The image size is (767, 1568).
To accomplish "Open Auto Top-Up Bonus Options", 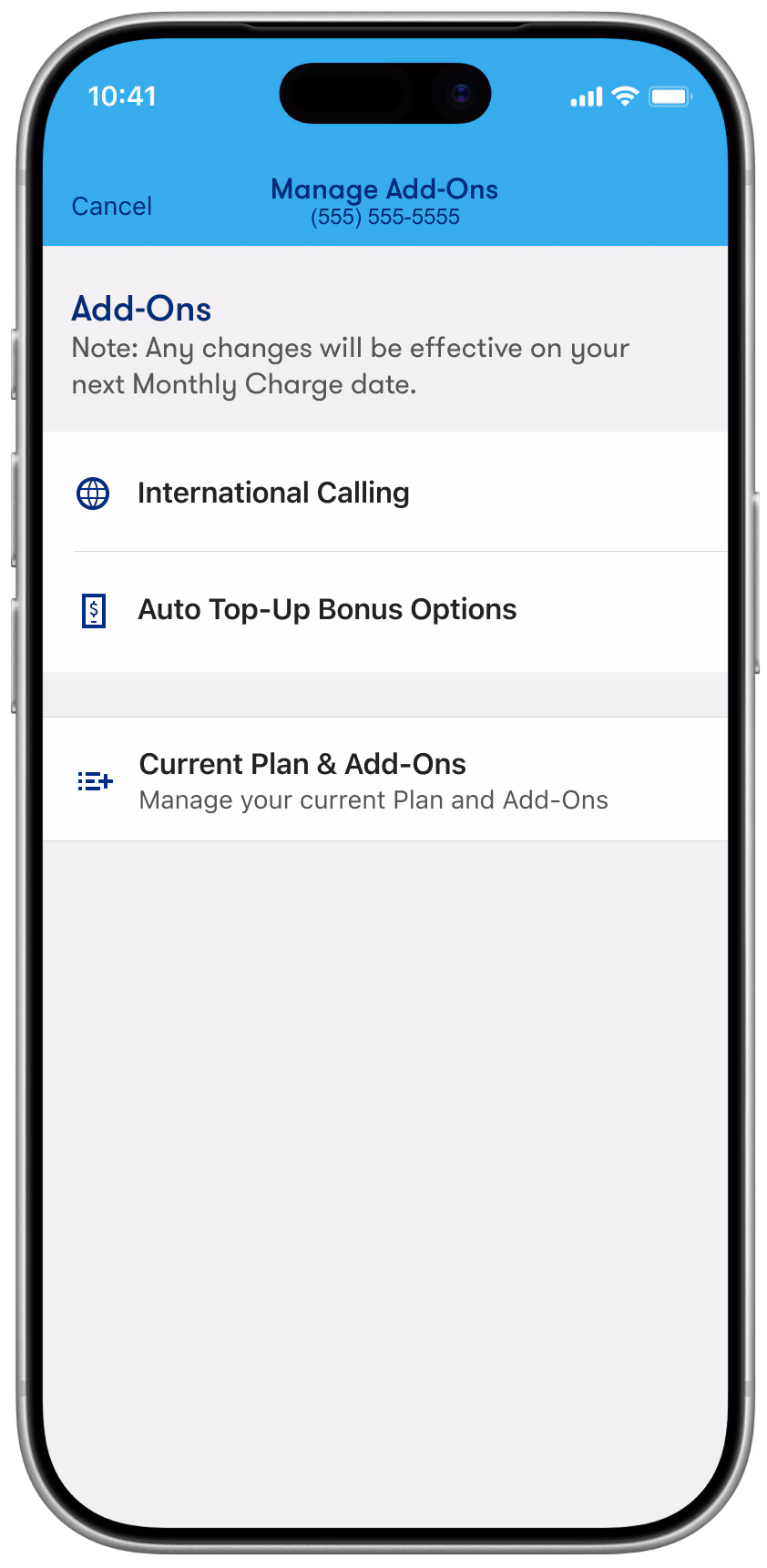I will tap(326, 609).
